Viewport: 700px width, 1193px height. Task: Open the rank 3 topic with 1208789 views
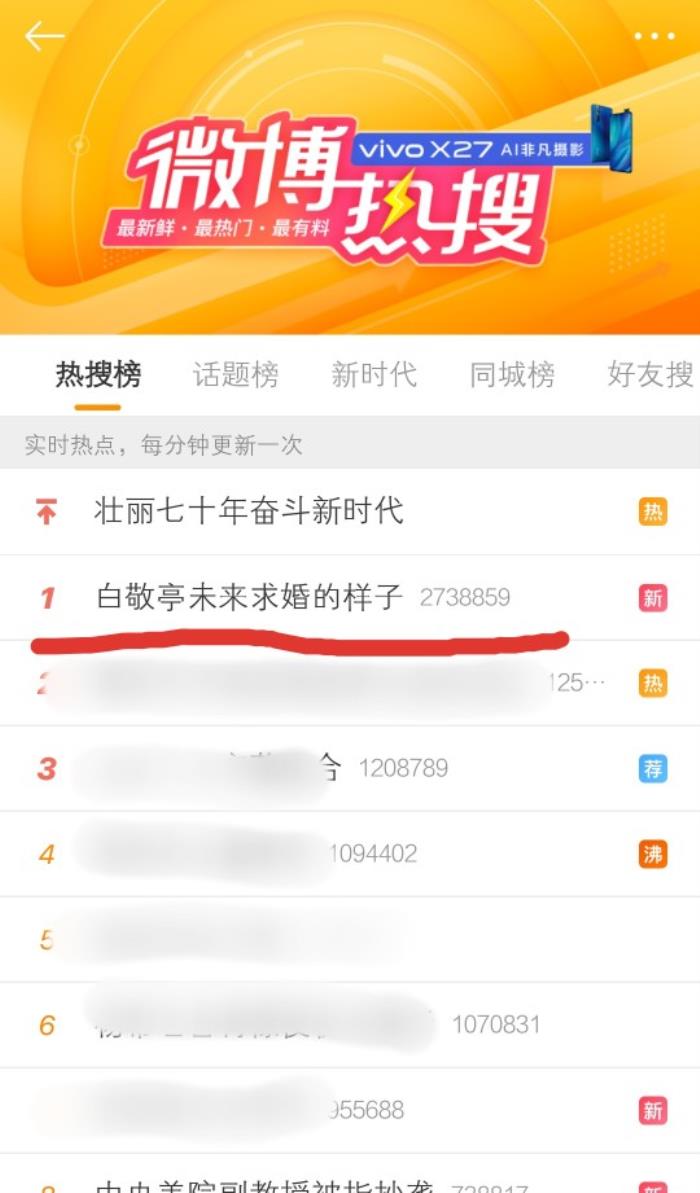(x=300, y=768)
